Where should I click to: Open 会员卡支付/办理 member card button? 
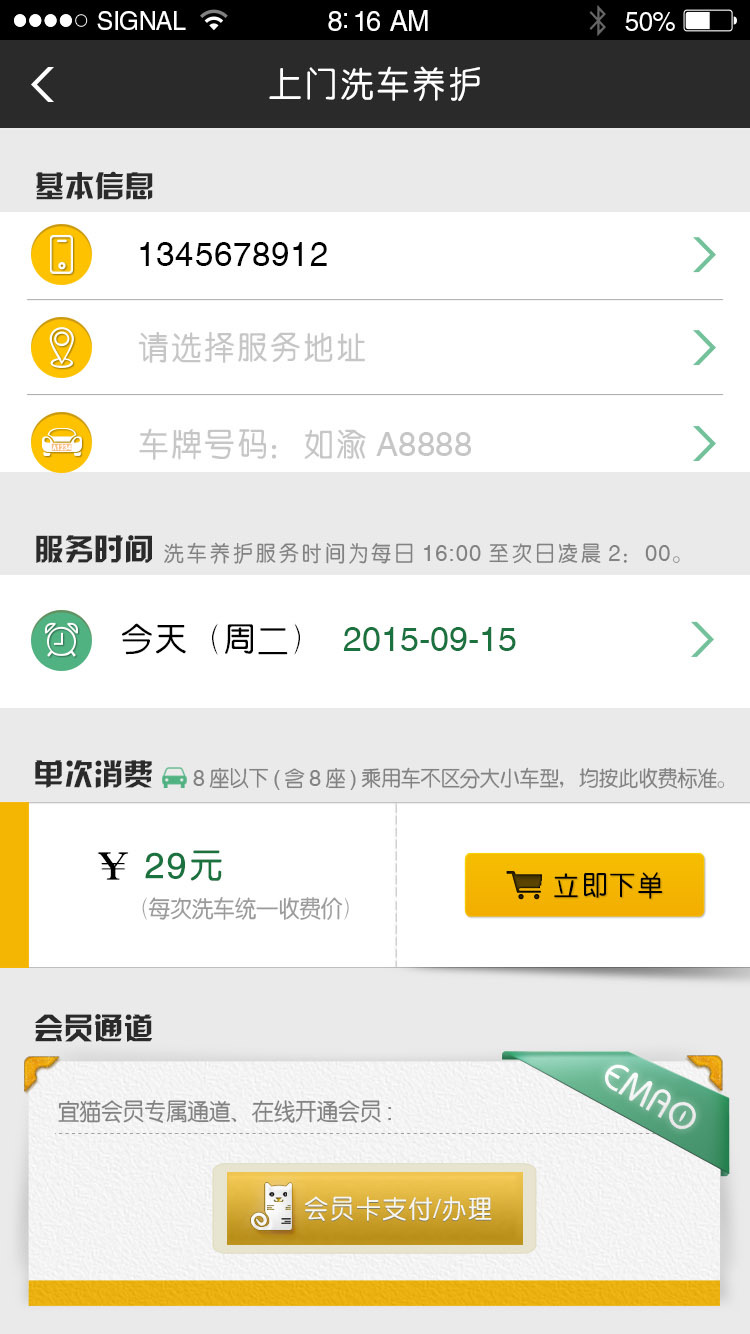tap(375, 1208)
